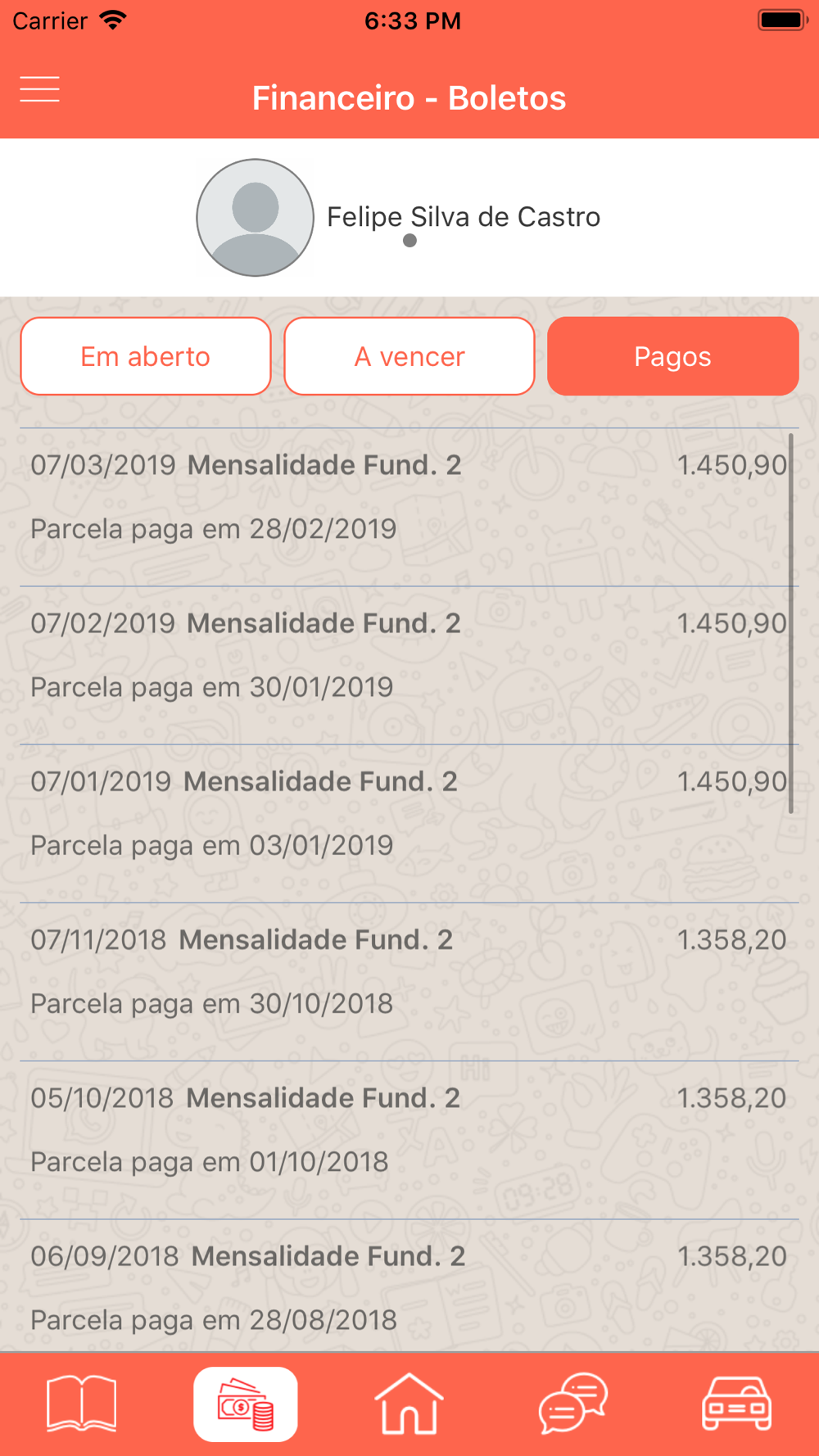Screen dimensions: 819x1456
Task: Open the boleto due 06/09/2018
Action: click(409, 1286)
